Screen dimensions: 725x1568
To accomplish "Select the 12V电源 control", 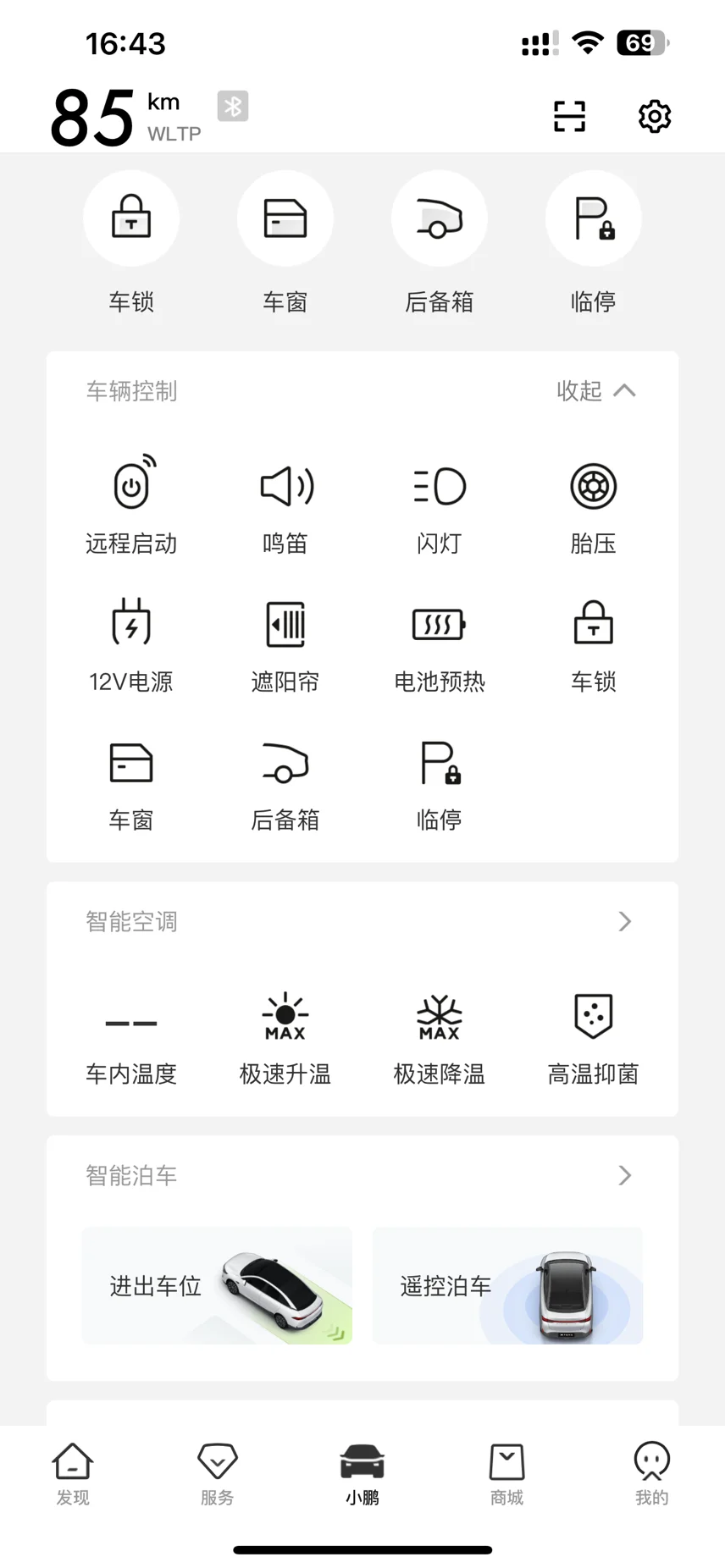I will (x=131, y=643).
